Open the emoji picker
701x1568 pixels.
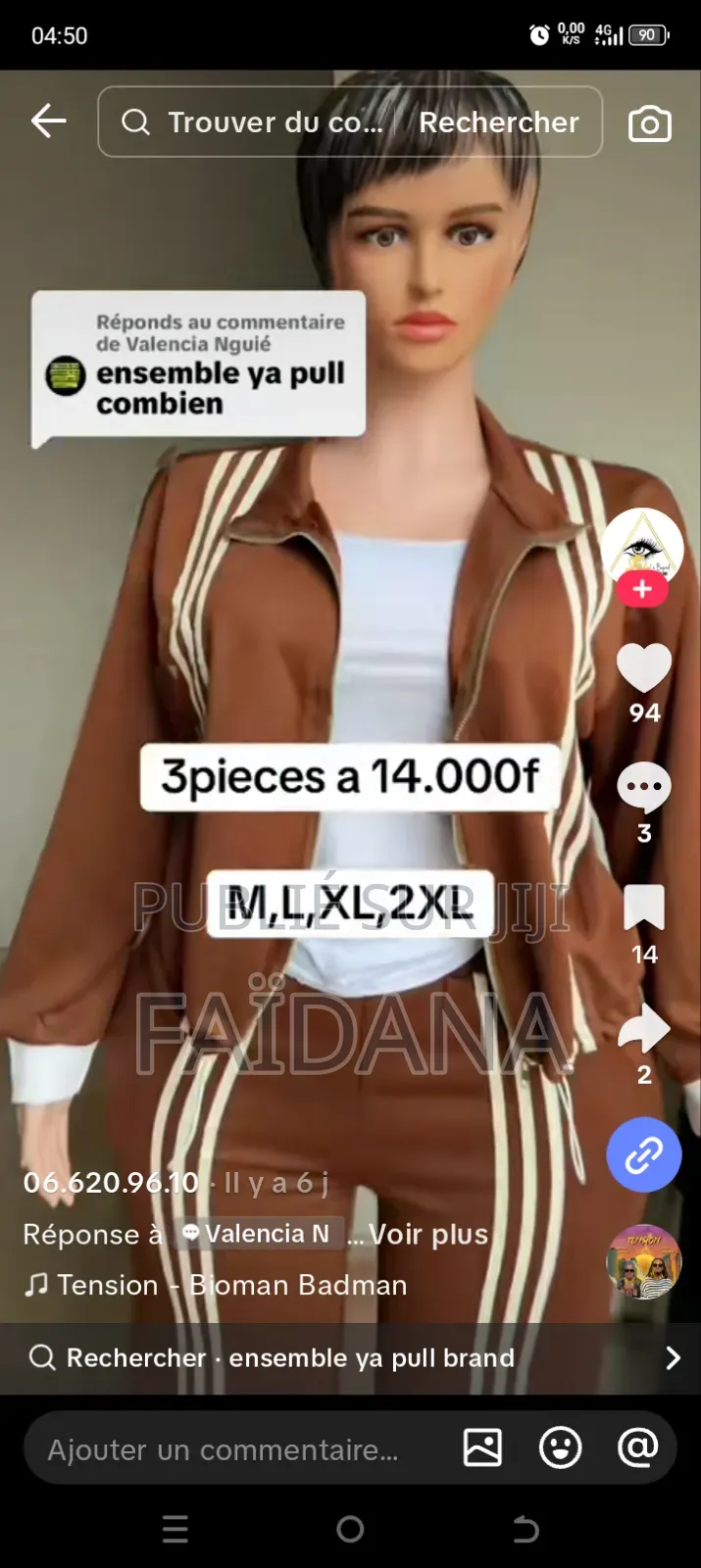click(x=561, y=1447)
